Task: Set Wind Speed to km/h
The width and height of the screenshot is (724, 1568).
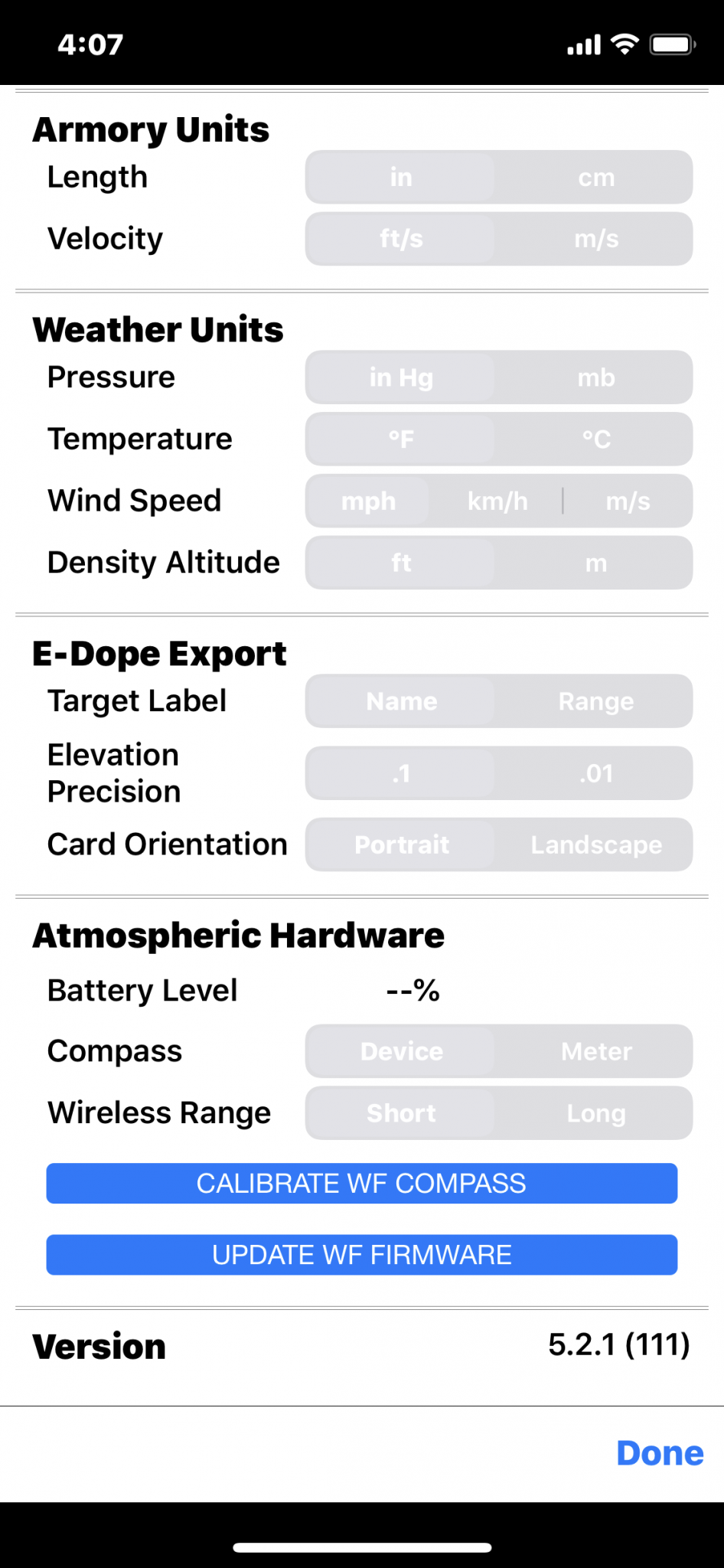Action: pos(497,501)
